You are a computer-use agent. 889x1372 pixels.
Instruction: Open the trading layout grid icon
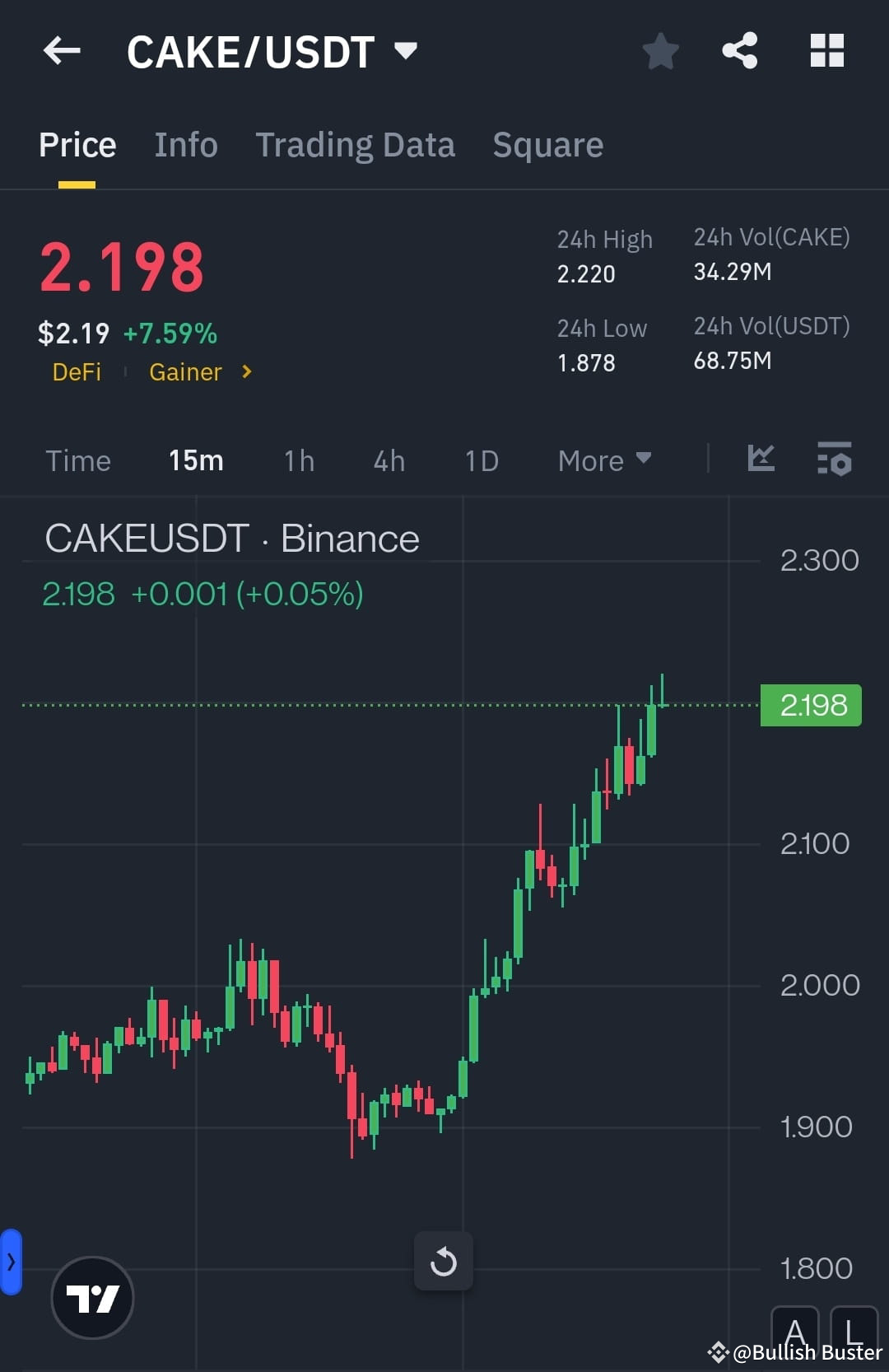point(826,51)
